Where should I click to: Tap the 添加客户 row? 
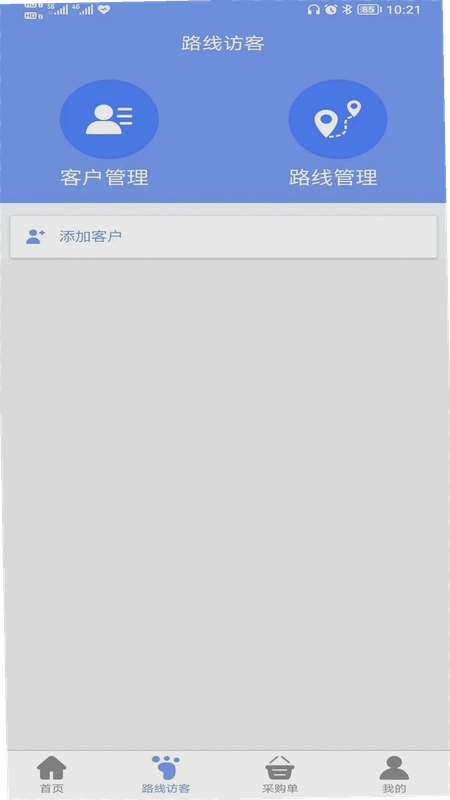[223, 237]
